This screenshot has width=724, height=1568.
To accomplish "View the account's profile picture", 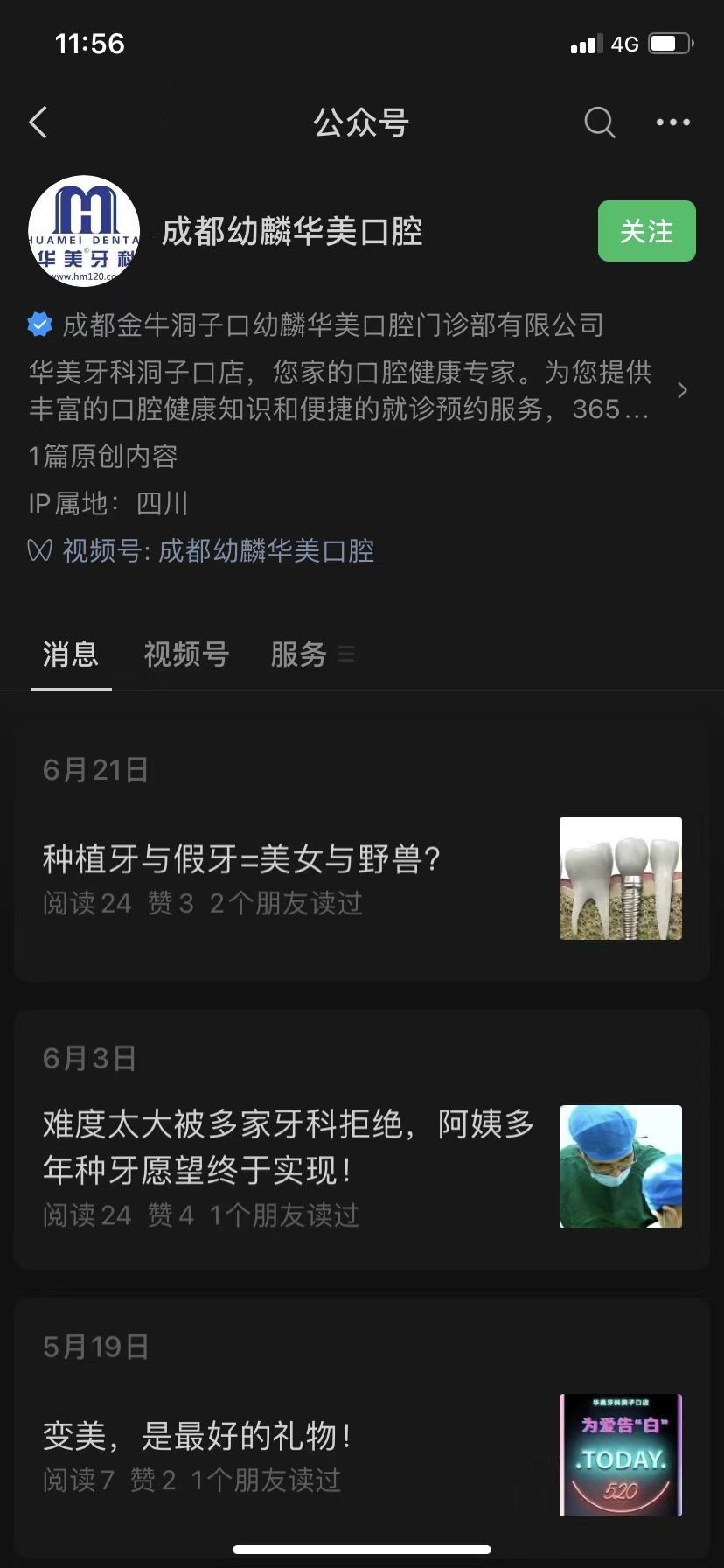I will (84, 231).
